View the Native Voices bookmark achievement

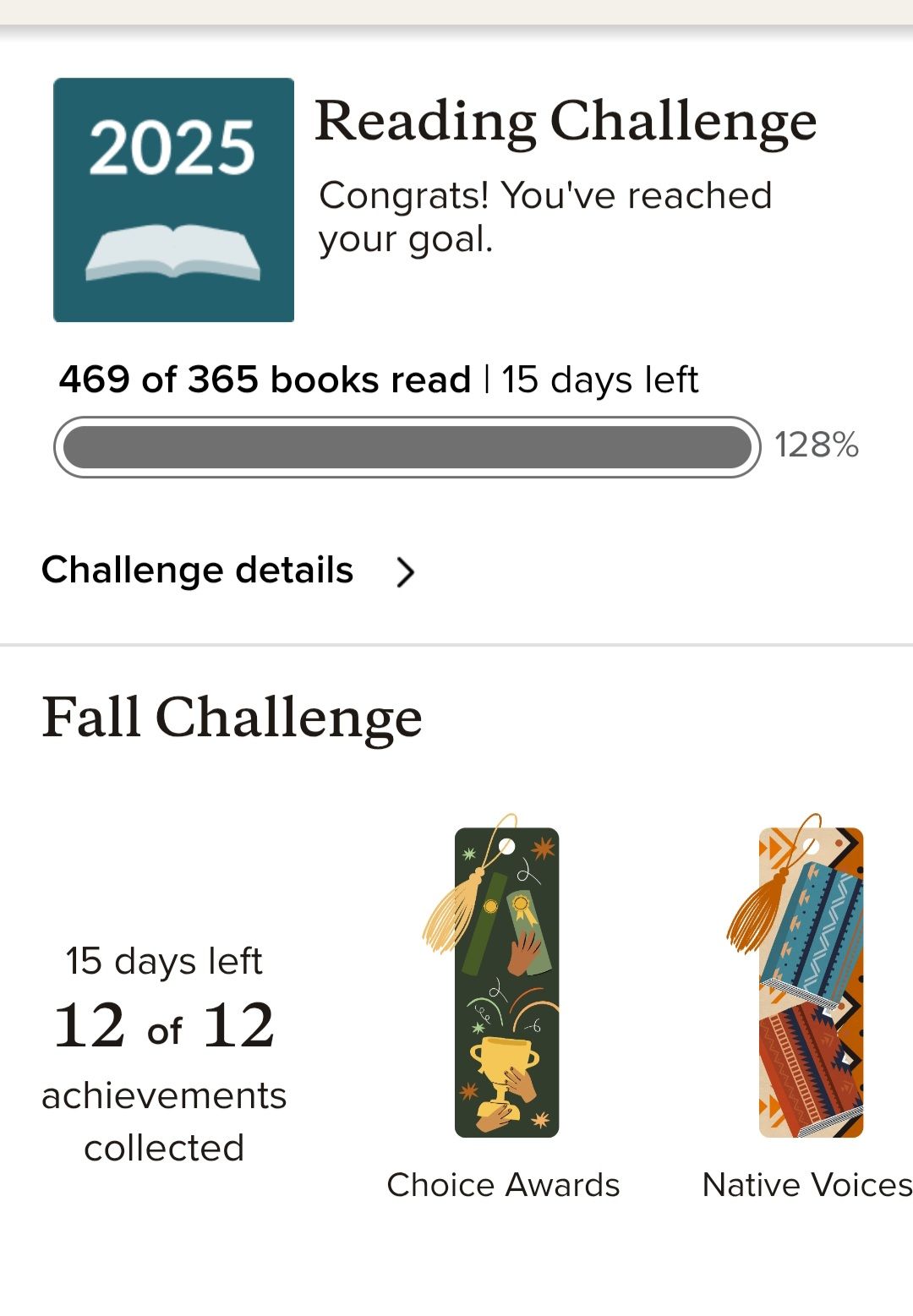pyautogui.click(x=810, y=983)
